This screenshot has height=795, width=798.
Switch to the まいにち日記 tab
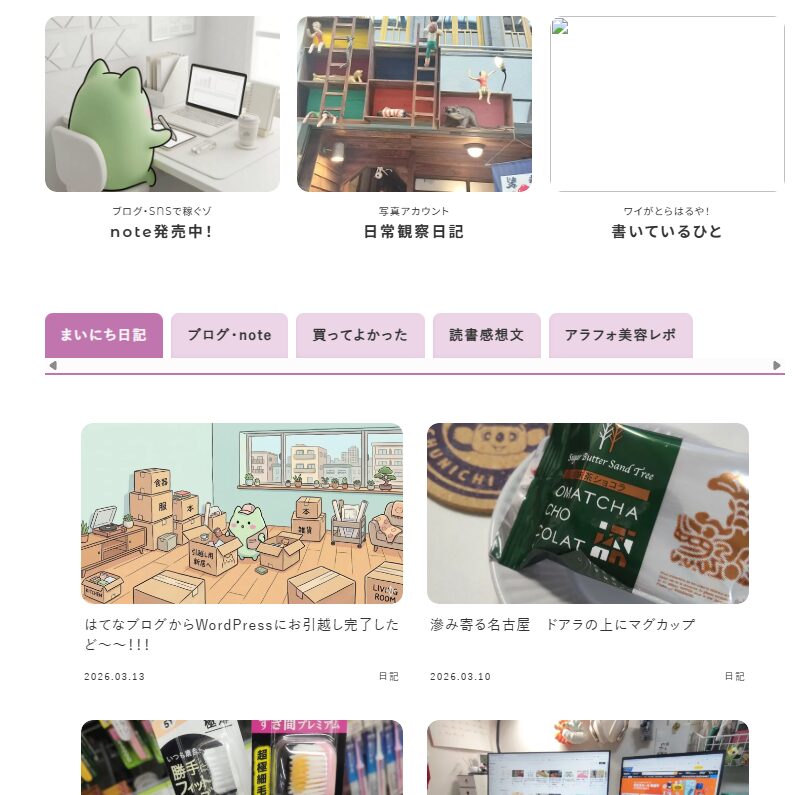104,335
